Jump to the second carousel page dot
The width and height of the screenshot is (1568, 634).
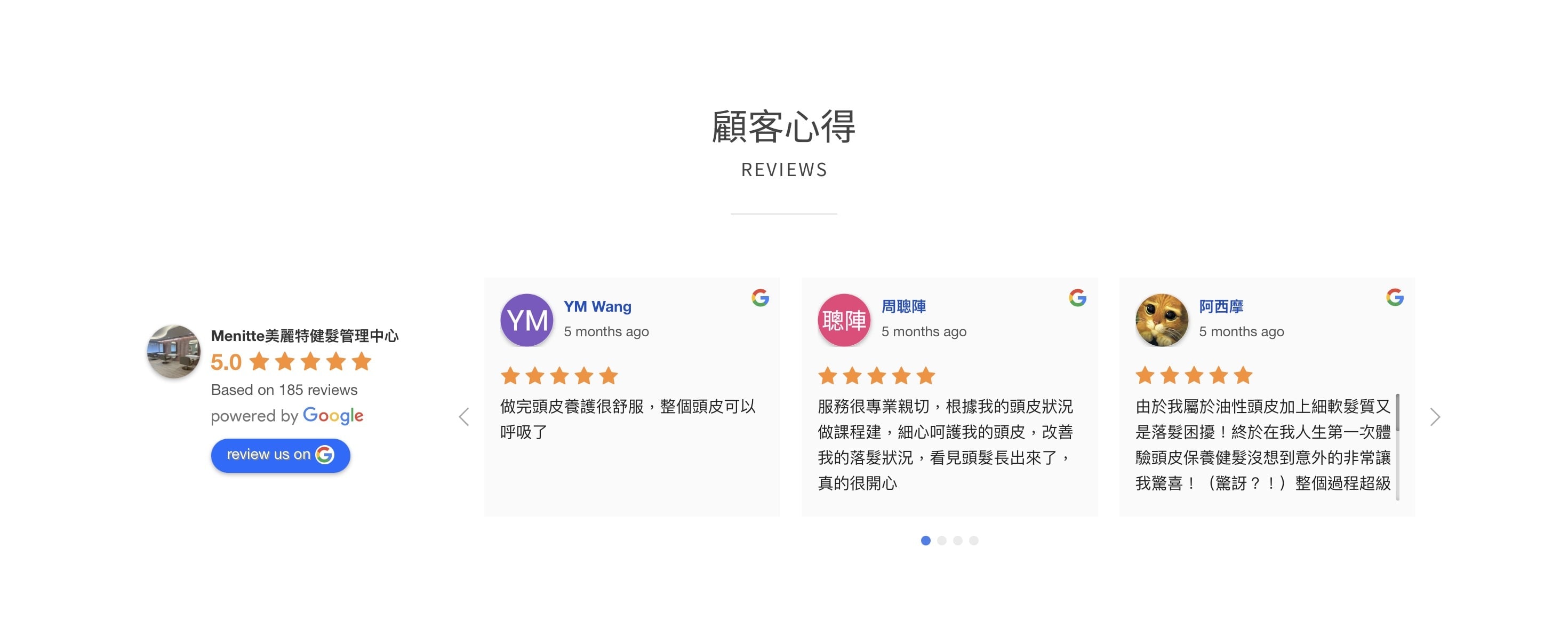pos(942,540)
